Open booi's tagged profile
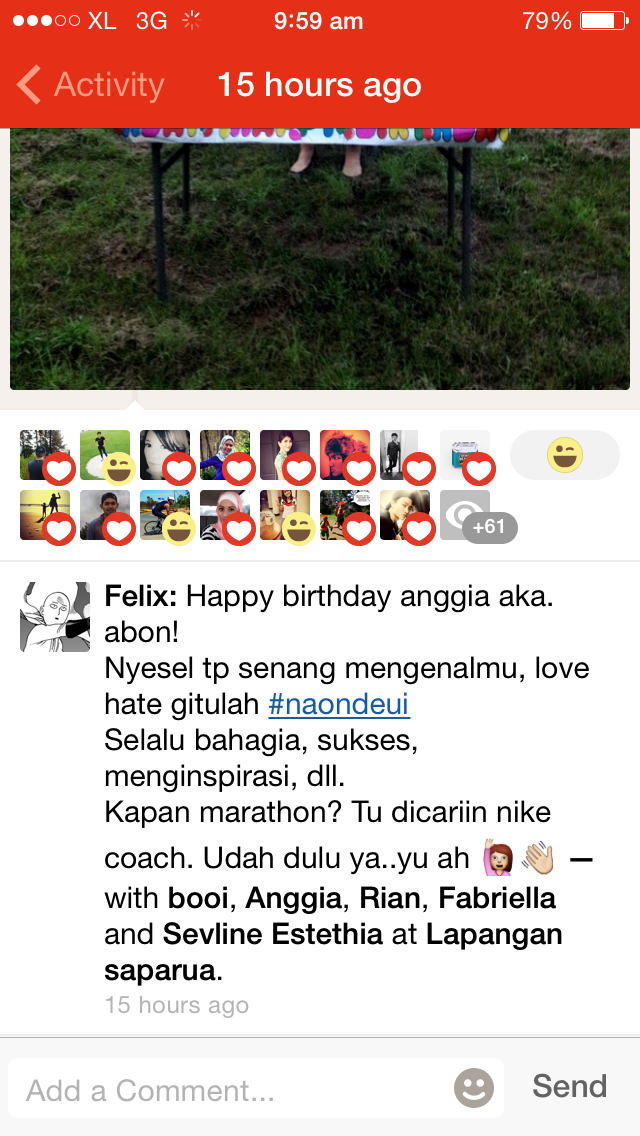This screenshot has height=1136, width=640. point(198,898)
